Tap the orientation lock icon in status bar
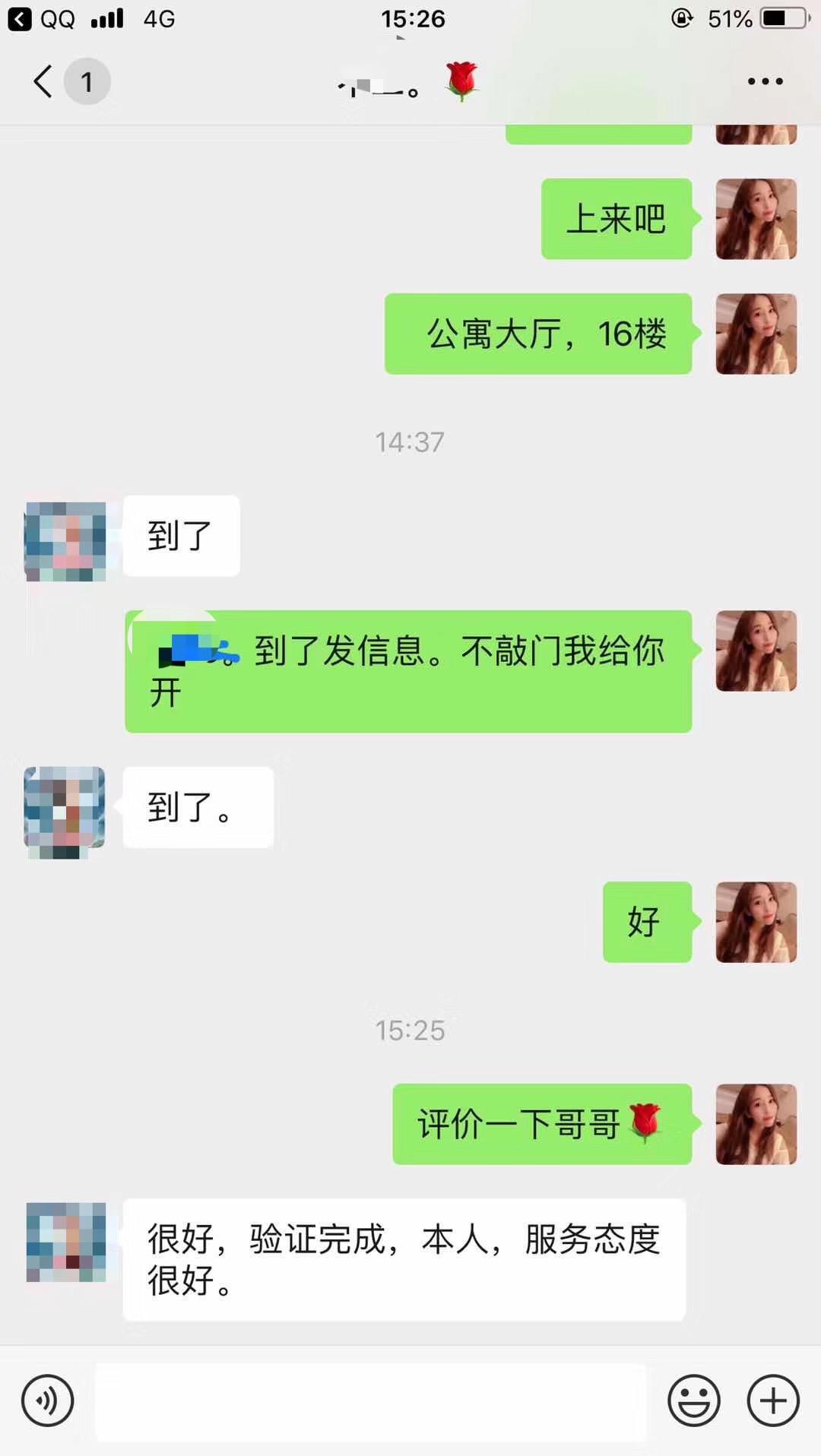The width and height of the screenshot is (821, 1456). coord(683,18)
